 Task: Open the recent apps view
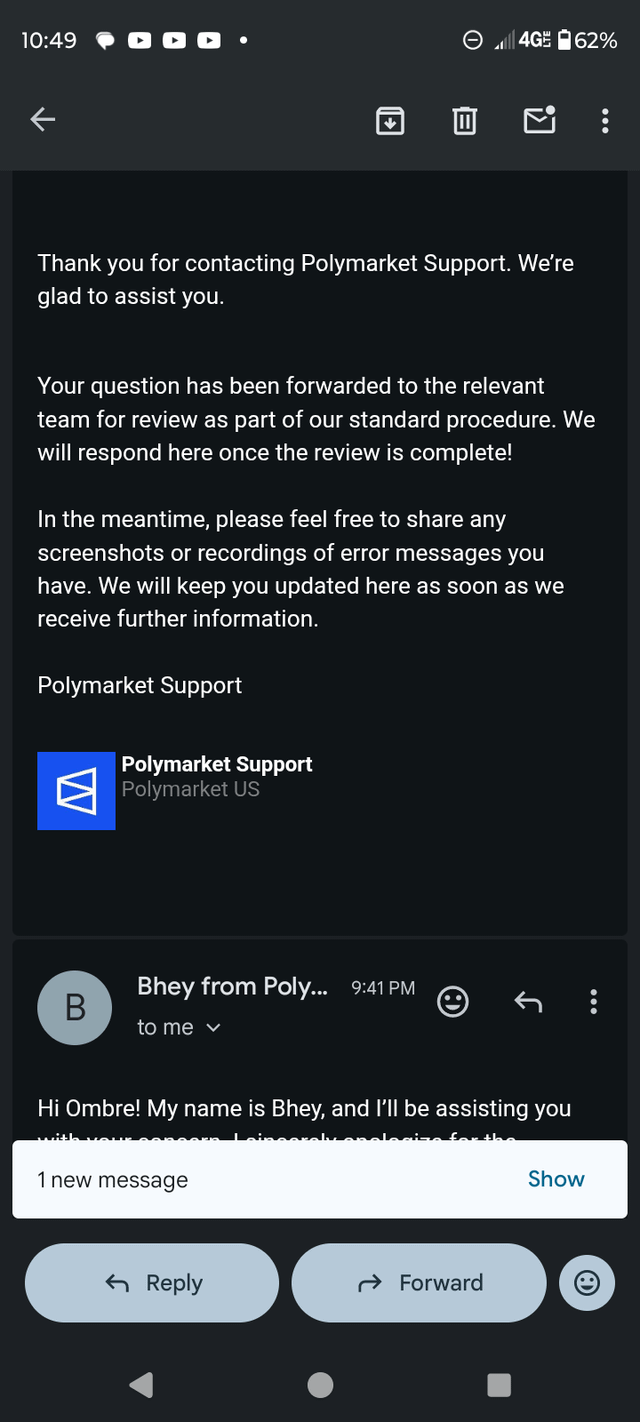[x=498, y=1384]
